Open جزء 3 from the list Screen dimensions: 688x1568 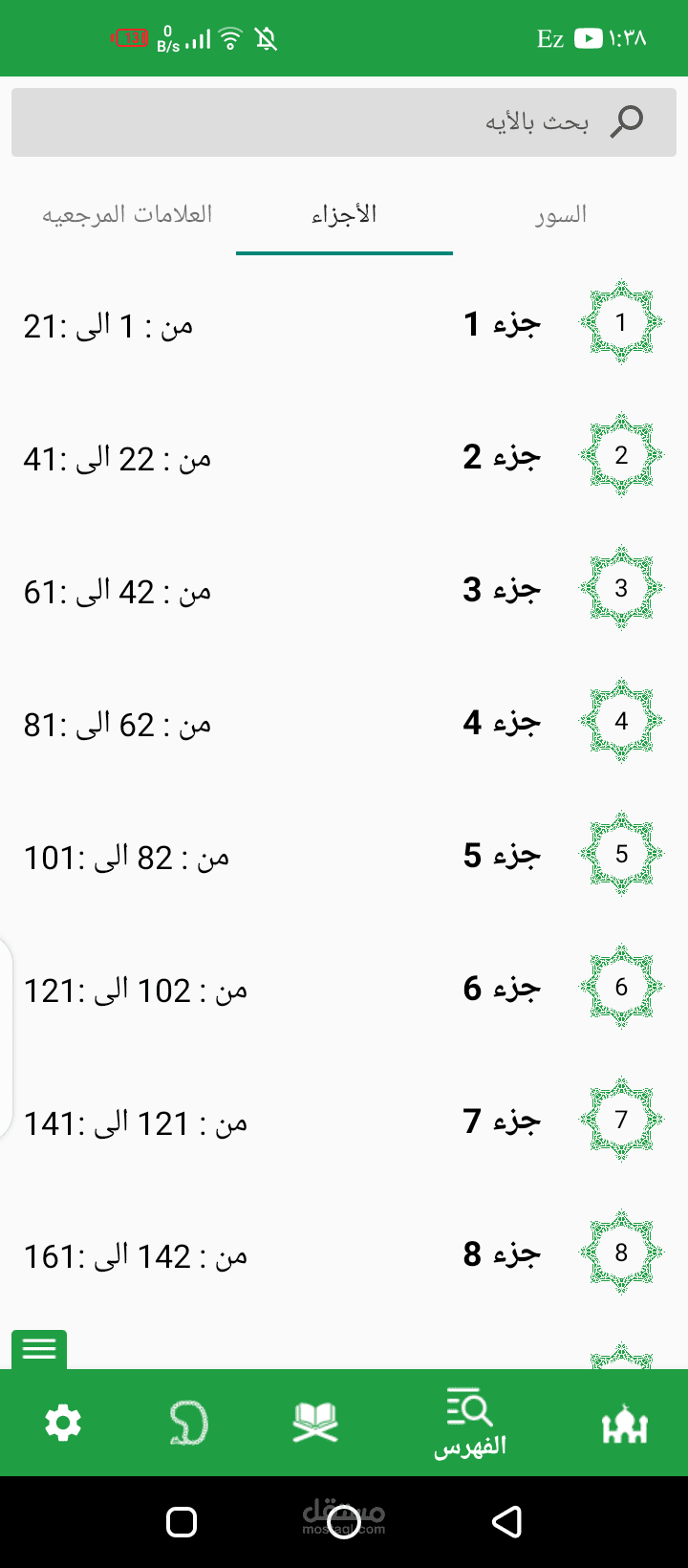344,590
